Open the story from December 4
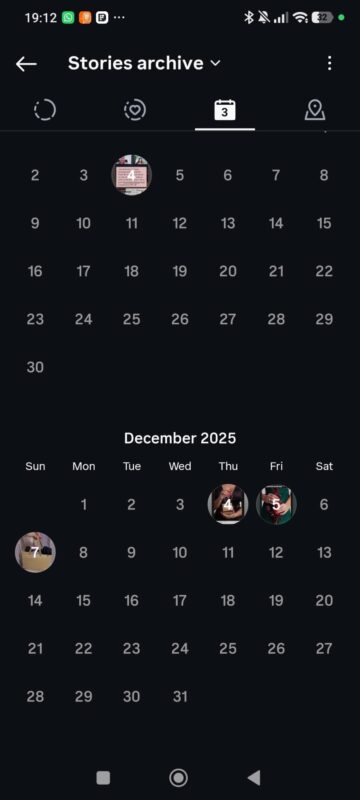360x800 pixels. (228, 505)
